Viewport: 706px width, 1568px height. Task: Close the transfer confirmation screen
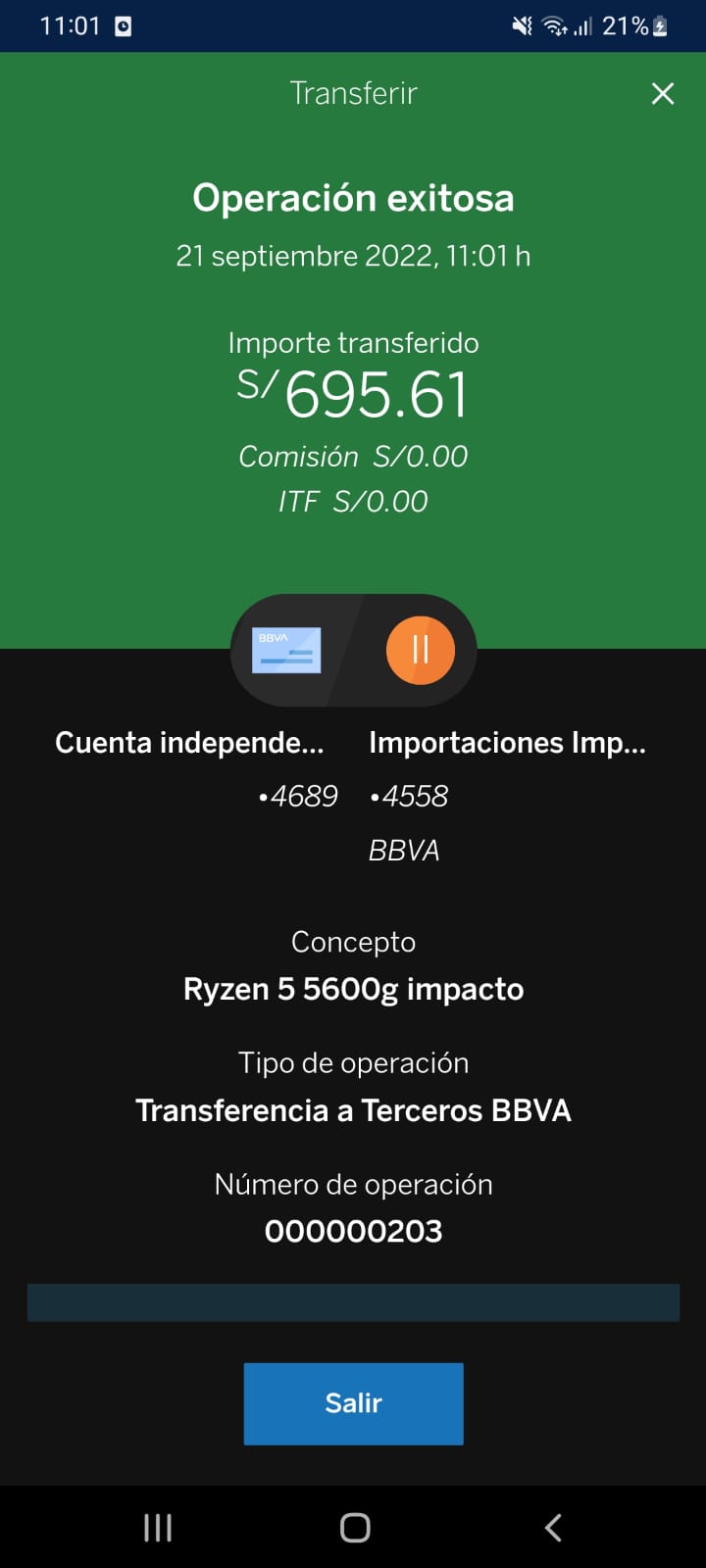click(663, 94)
